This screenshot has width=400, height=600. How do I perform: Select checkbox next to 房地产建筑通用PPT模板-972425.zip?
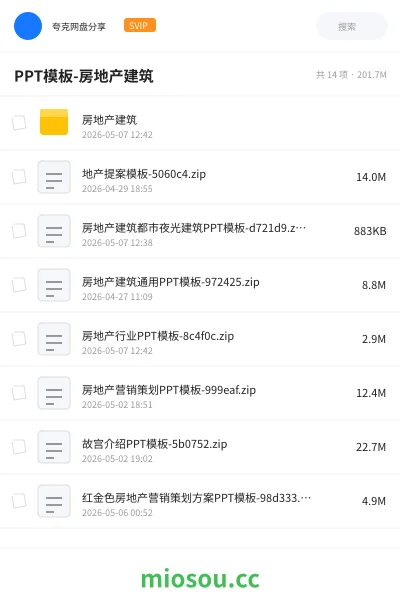tap(19, 285)
